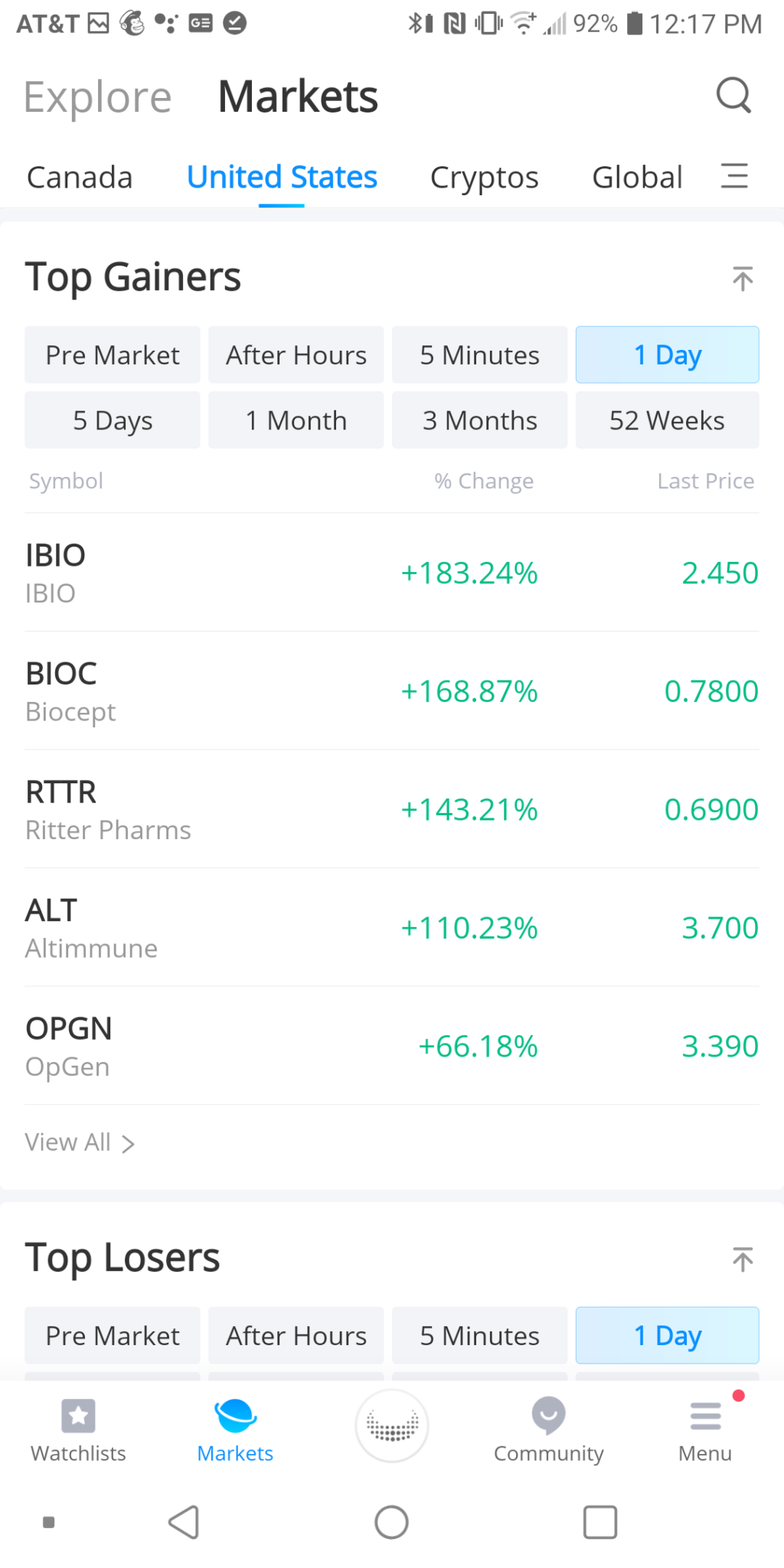Select 52 Weeks timeframe for gainers
784x1568 pixels.
coord(667,420)
